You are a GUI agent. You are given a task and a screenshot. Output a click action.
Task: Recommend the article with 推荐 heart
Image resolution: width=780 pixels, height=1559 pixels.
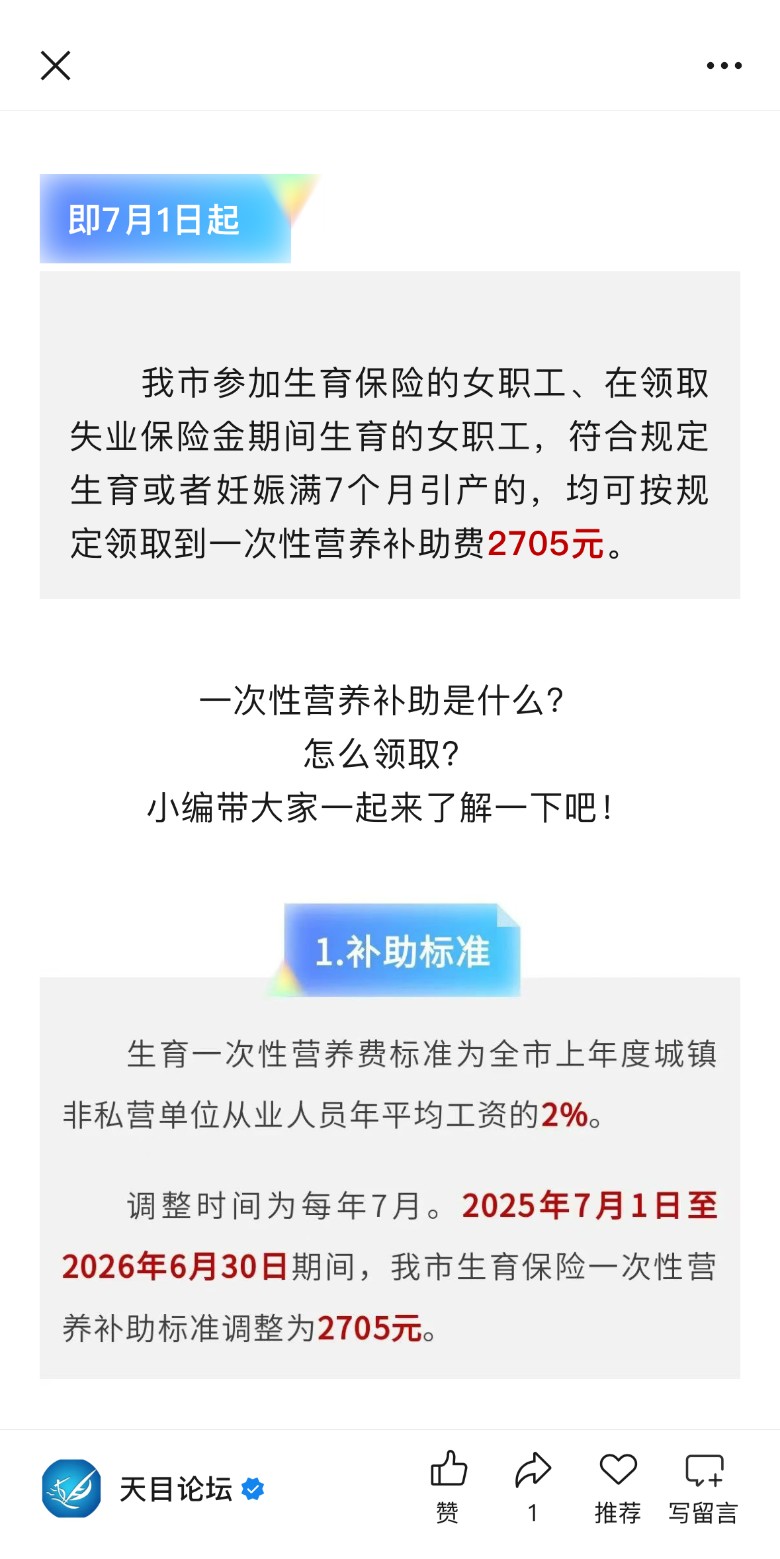(618, 1486)
